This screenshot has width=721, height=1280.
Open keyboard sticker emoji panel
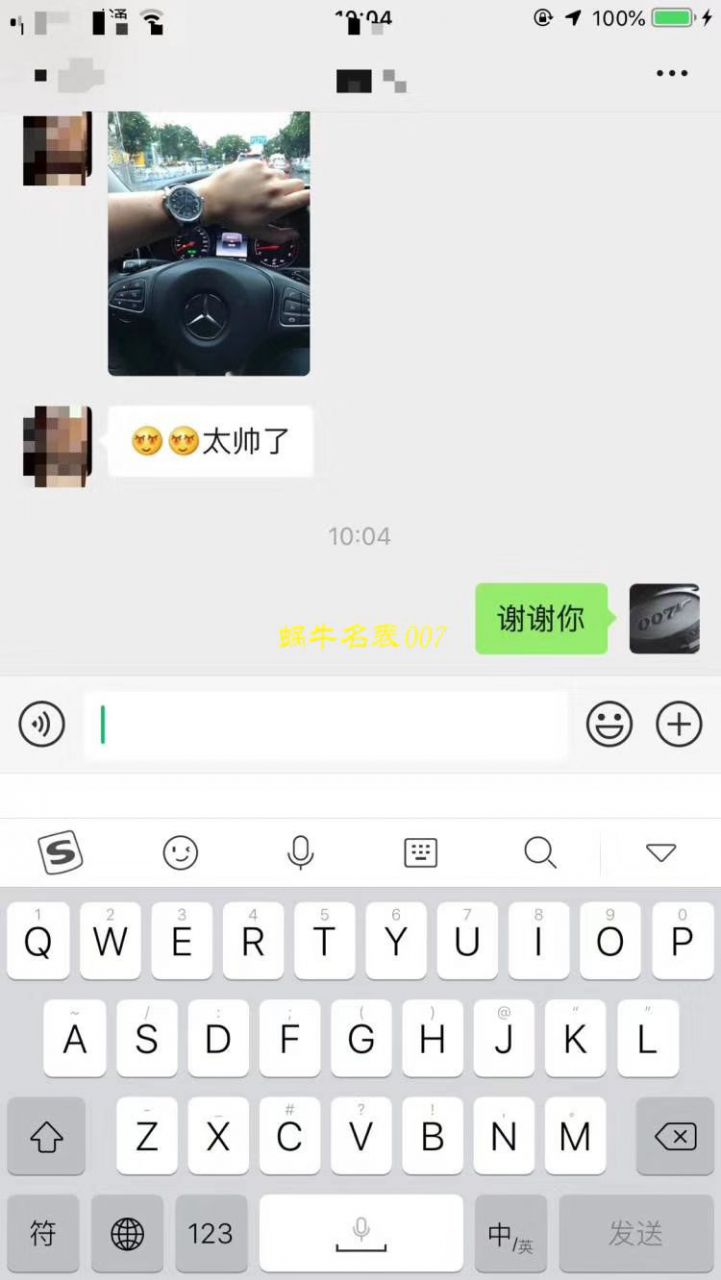[180, 852]
